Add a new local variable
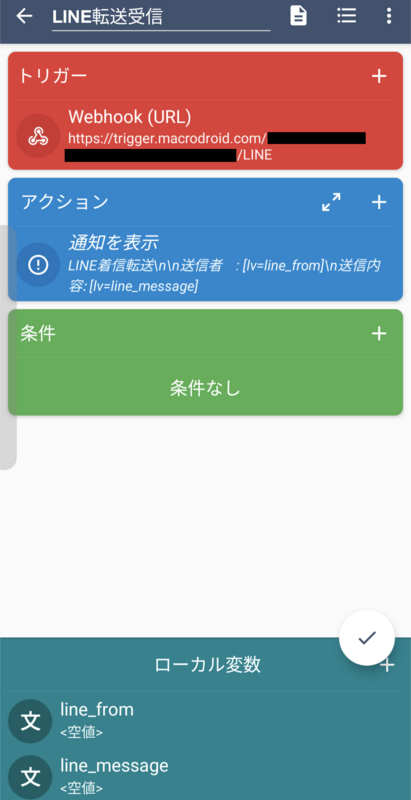The width and height of the screenshot is (411, 800). [389, 665]
